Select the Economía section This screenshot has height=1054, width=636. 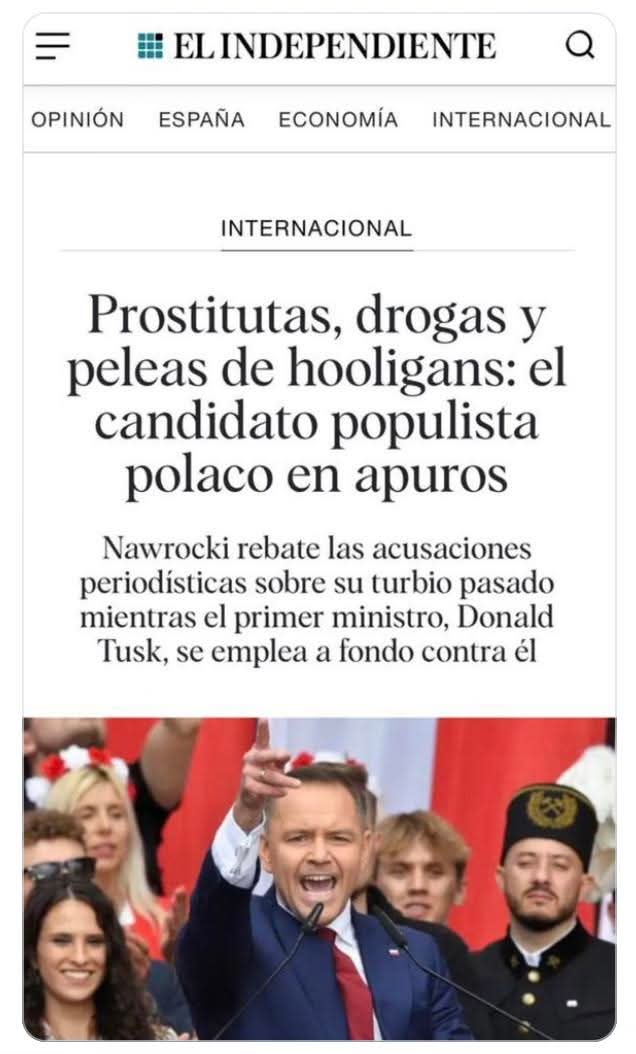pyautogui.click(x=338, y=119)
